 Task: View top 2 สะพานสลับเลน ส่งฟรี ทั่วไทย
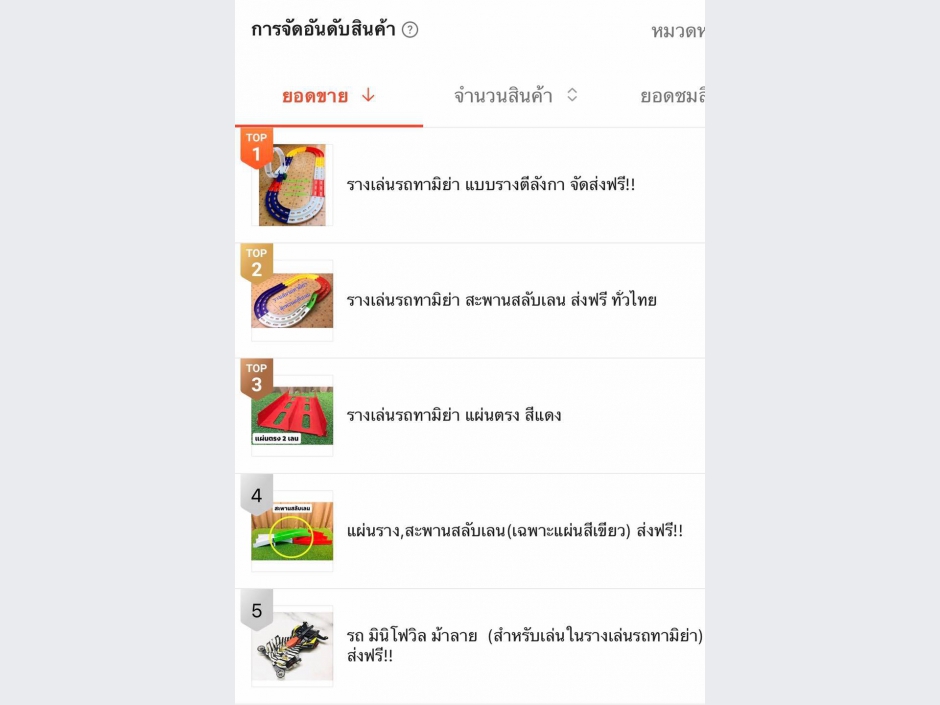click(501, 300)
